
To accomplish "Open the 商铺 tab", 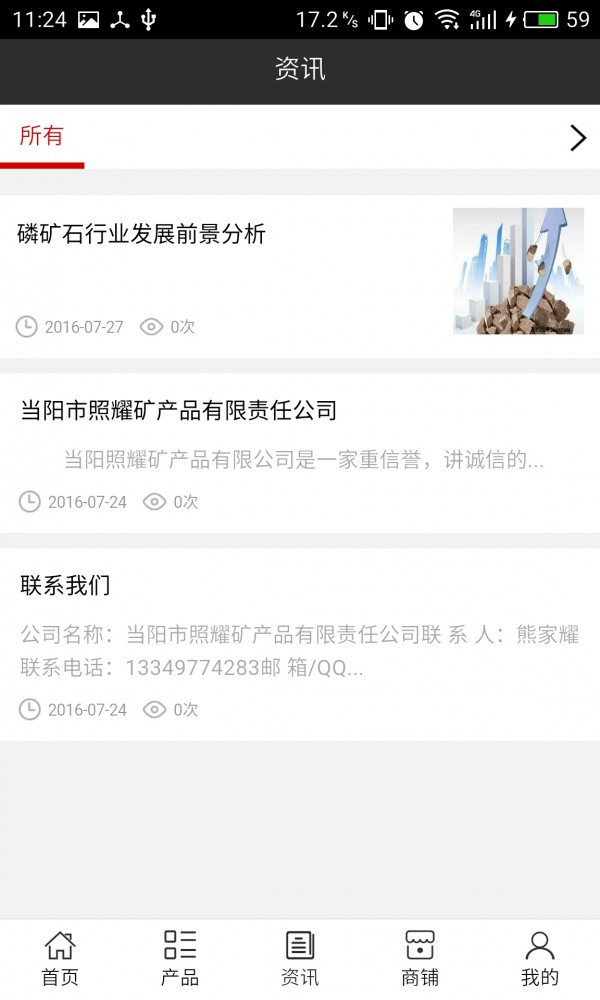I will 420,957.
